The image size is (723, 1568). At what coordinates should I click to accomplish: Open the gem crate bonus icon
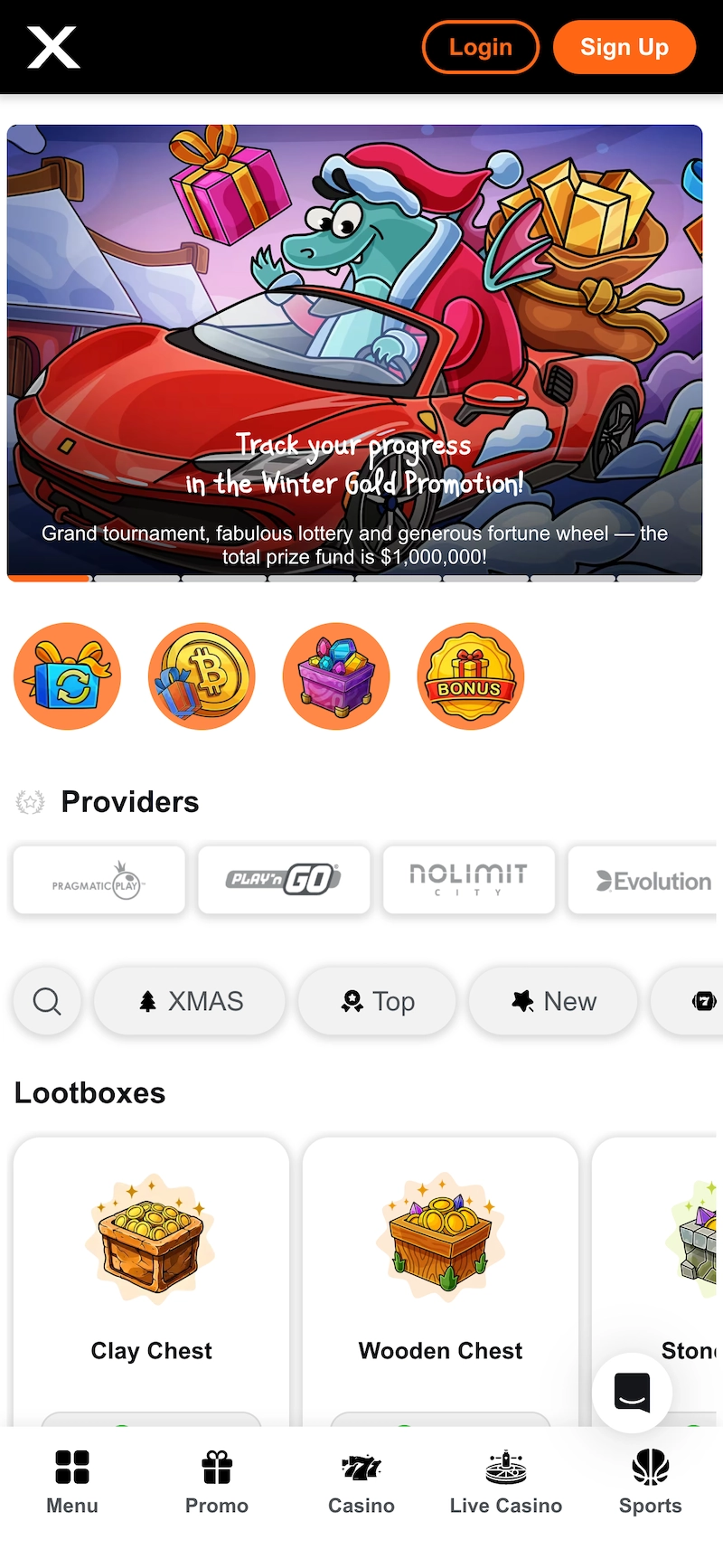click(335, 676)
